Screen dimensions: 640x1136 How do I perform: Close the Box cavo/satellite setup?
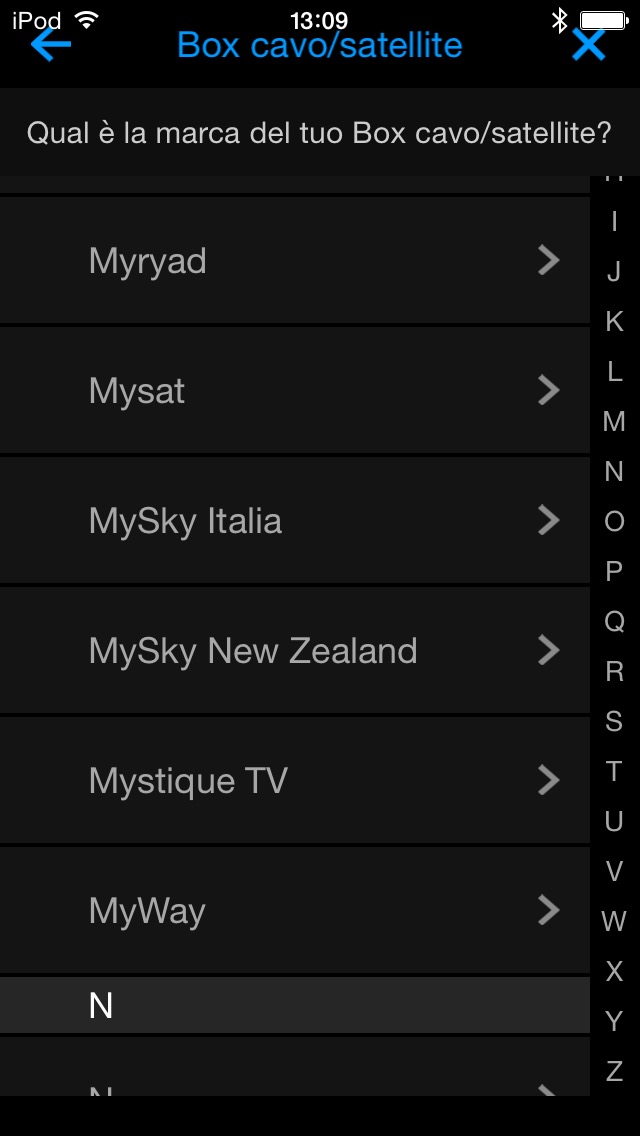pyautogui.click(x=589, y=44)
